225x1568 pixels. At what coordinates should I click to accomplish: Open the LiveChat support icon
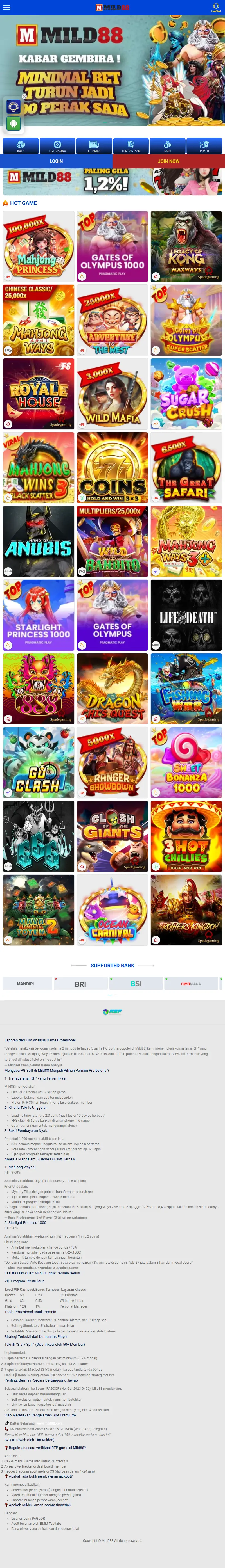coord(216,7)
